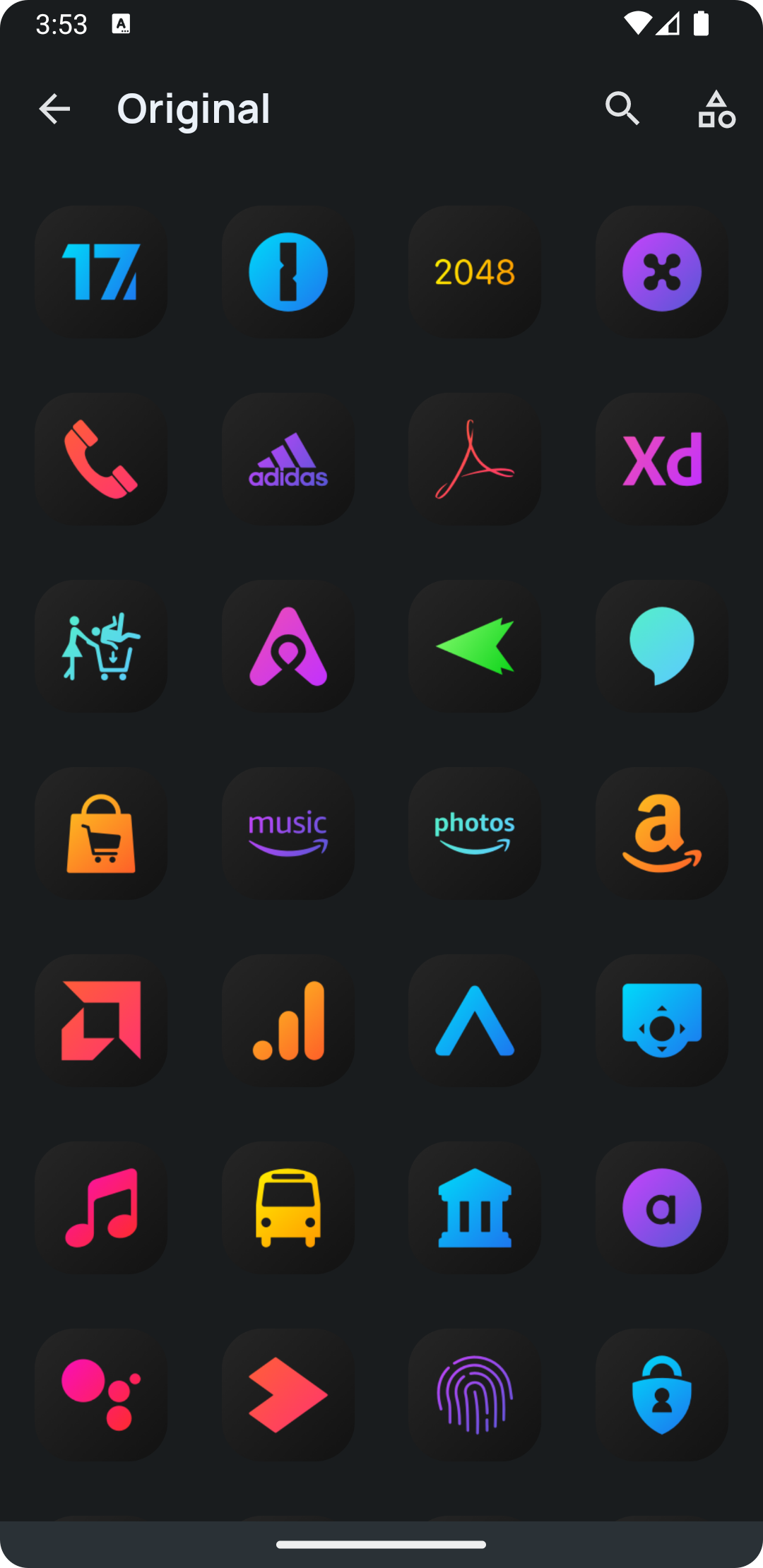Tap the AliExpress shopping cart icon

(x=100, y=646)
